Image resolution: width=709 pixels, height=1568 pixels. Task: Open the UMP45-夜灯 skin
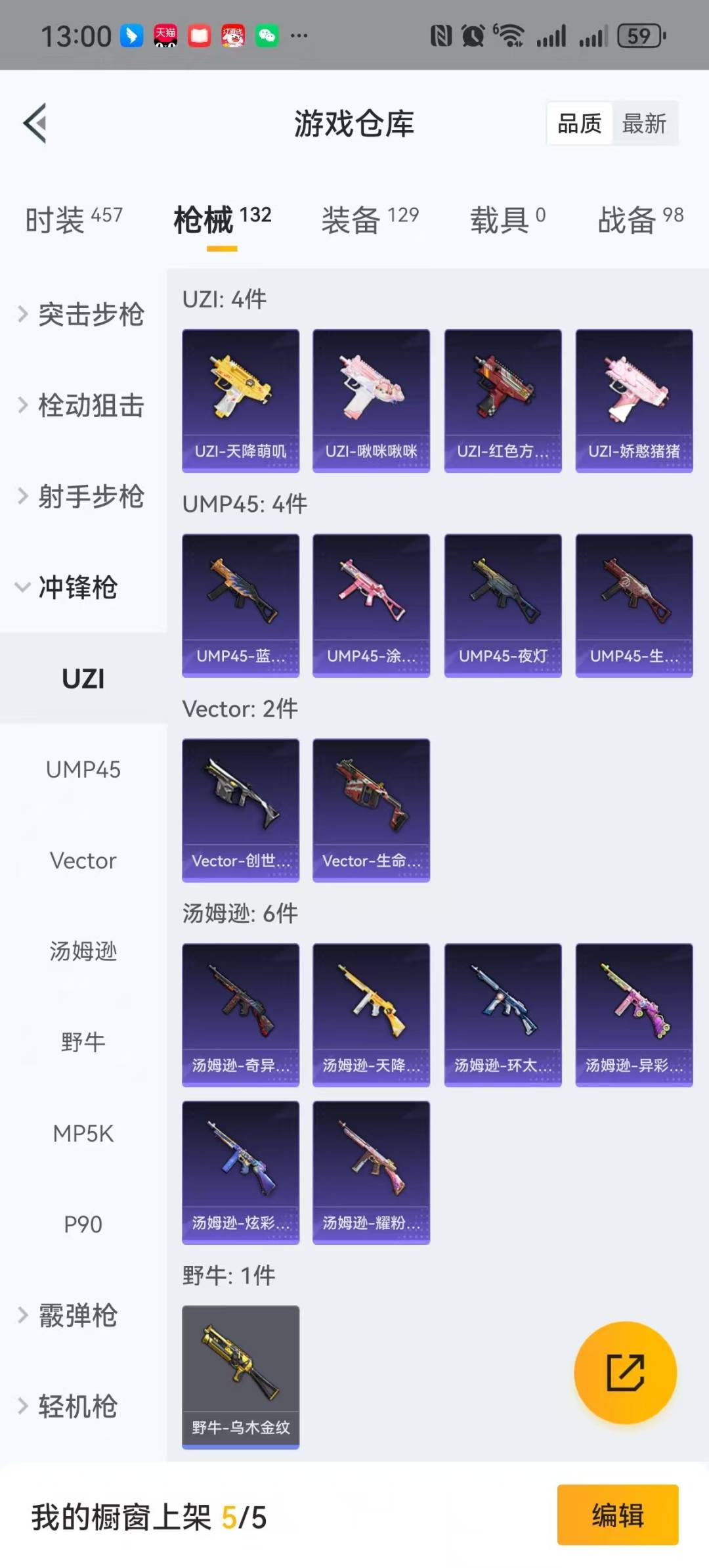pyautogui.click(x=503, y=605)
